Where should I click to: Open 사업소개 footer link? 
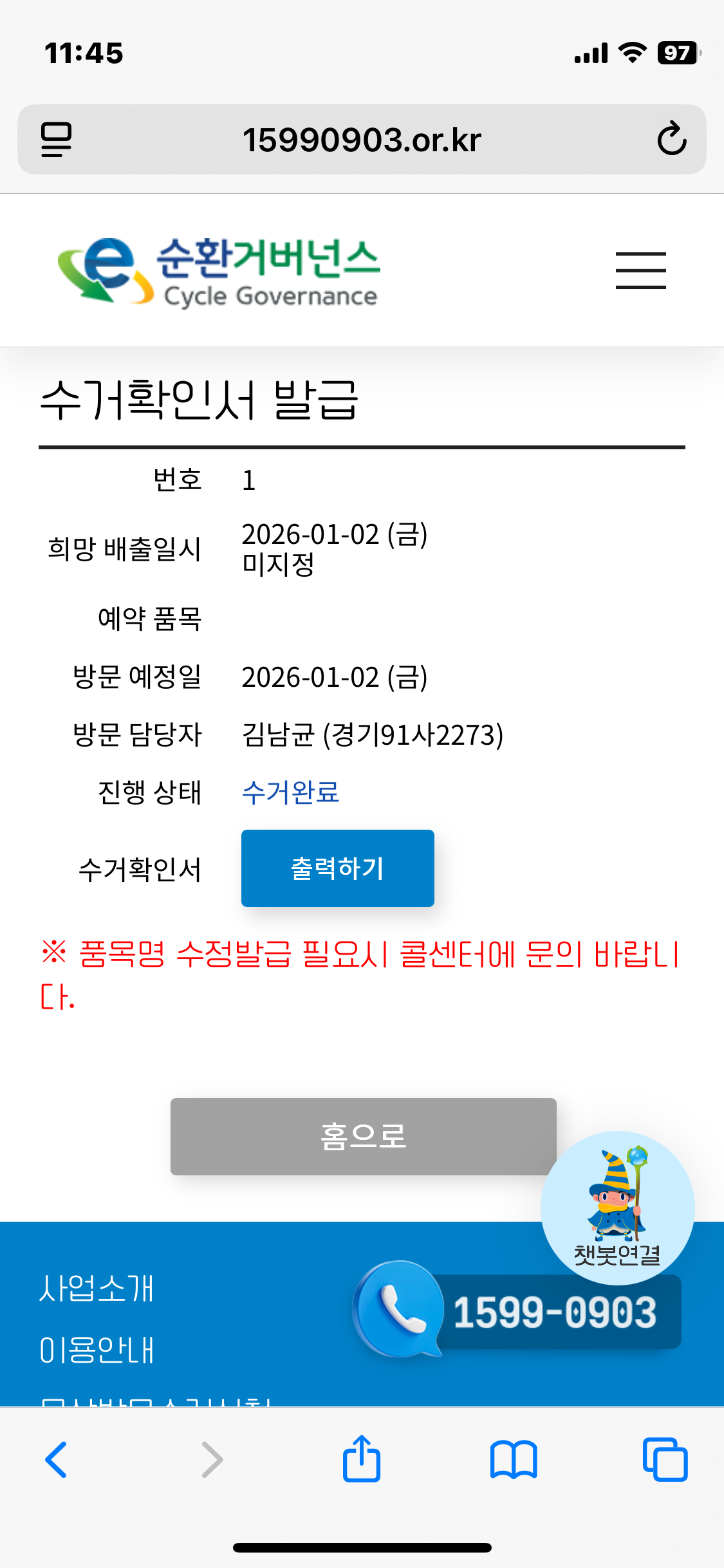pyautogui.click(x=97, y=1289)
